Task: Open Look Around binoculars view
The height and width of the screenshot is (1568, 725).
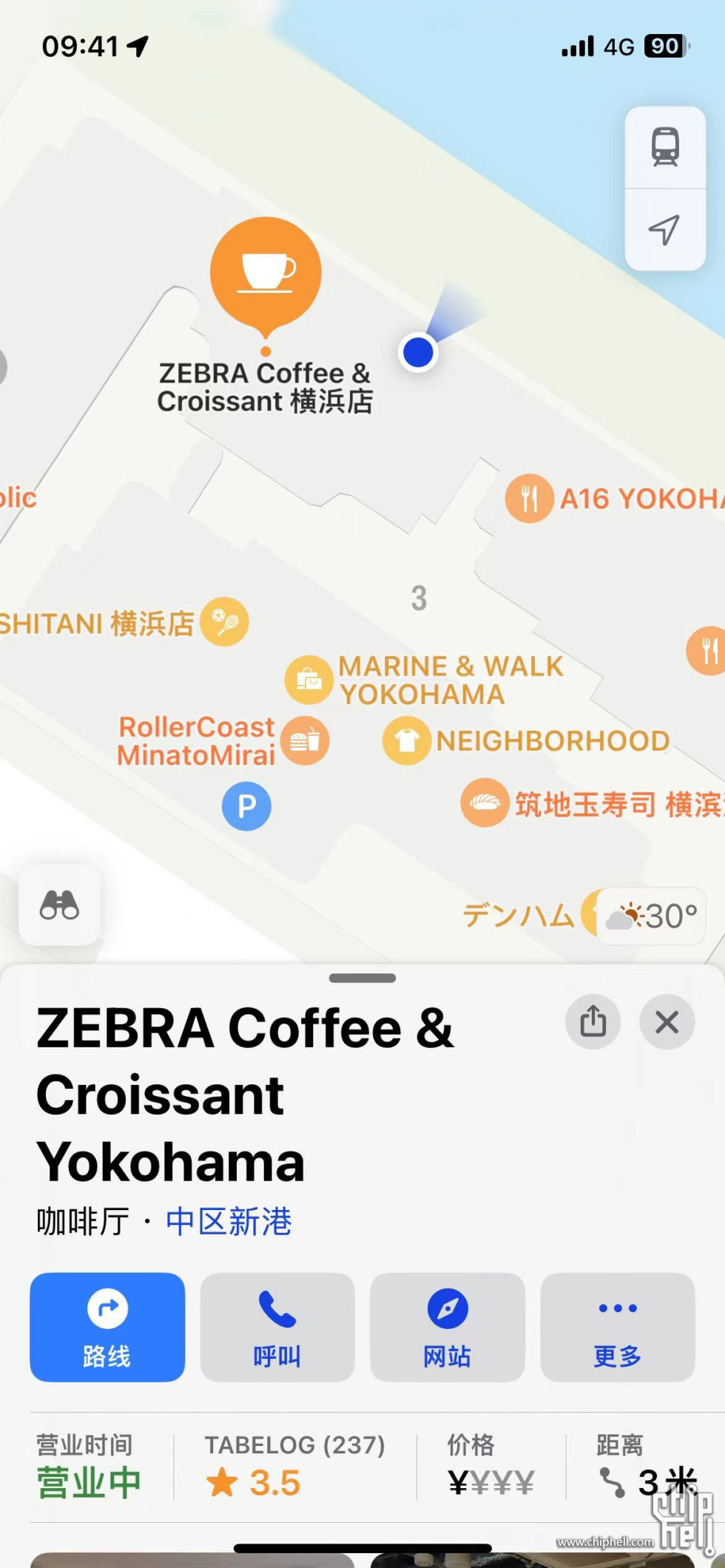Action: tap(59, 905)
